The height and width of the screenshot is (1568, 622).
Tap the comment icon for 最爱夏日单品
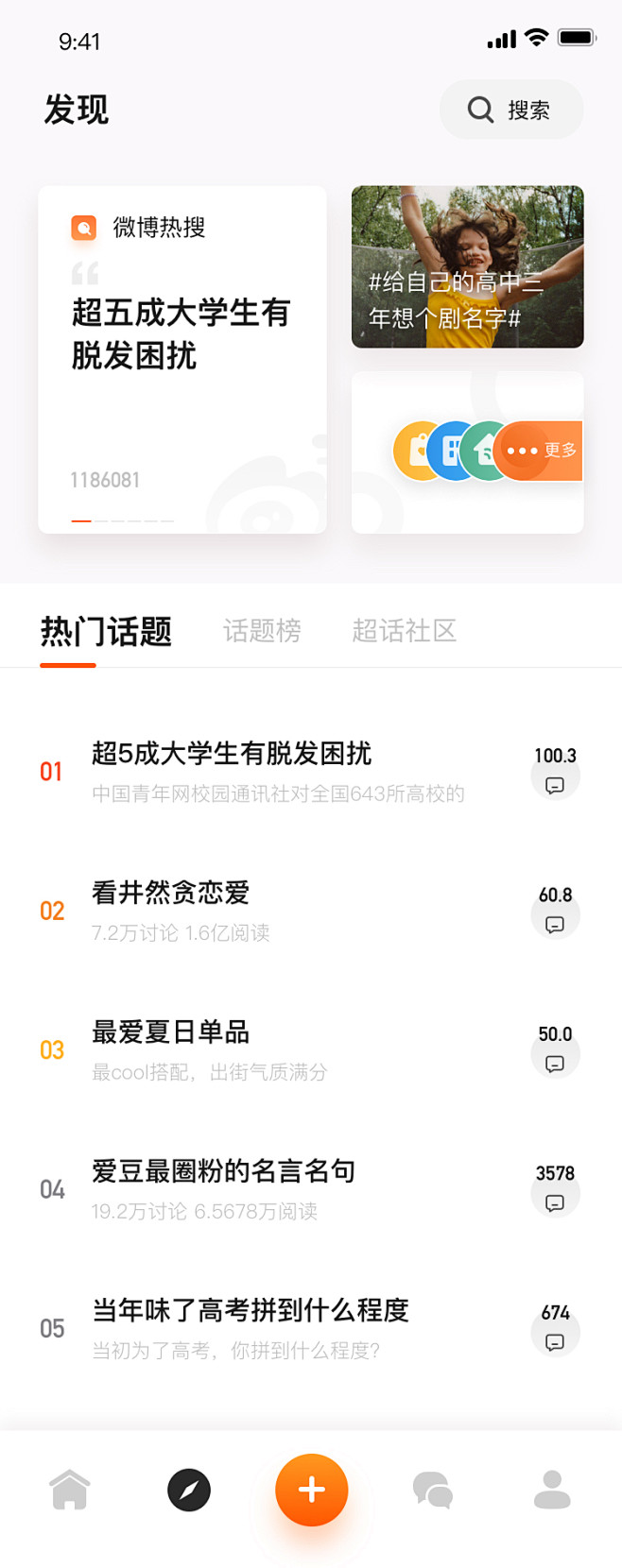(555, 1062)
